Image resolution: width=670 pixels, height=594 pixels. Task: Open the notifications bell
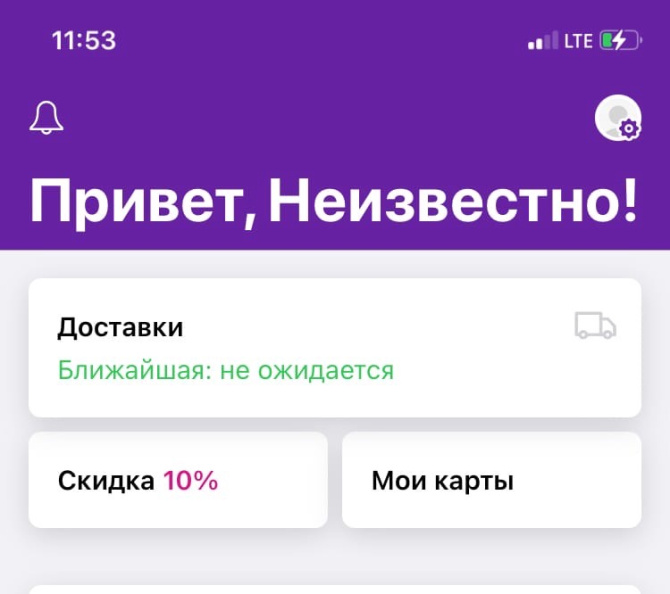point(46,118)
